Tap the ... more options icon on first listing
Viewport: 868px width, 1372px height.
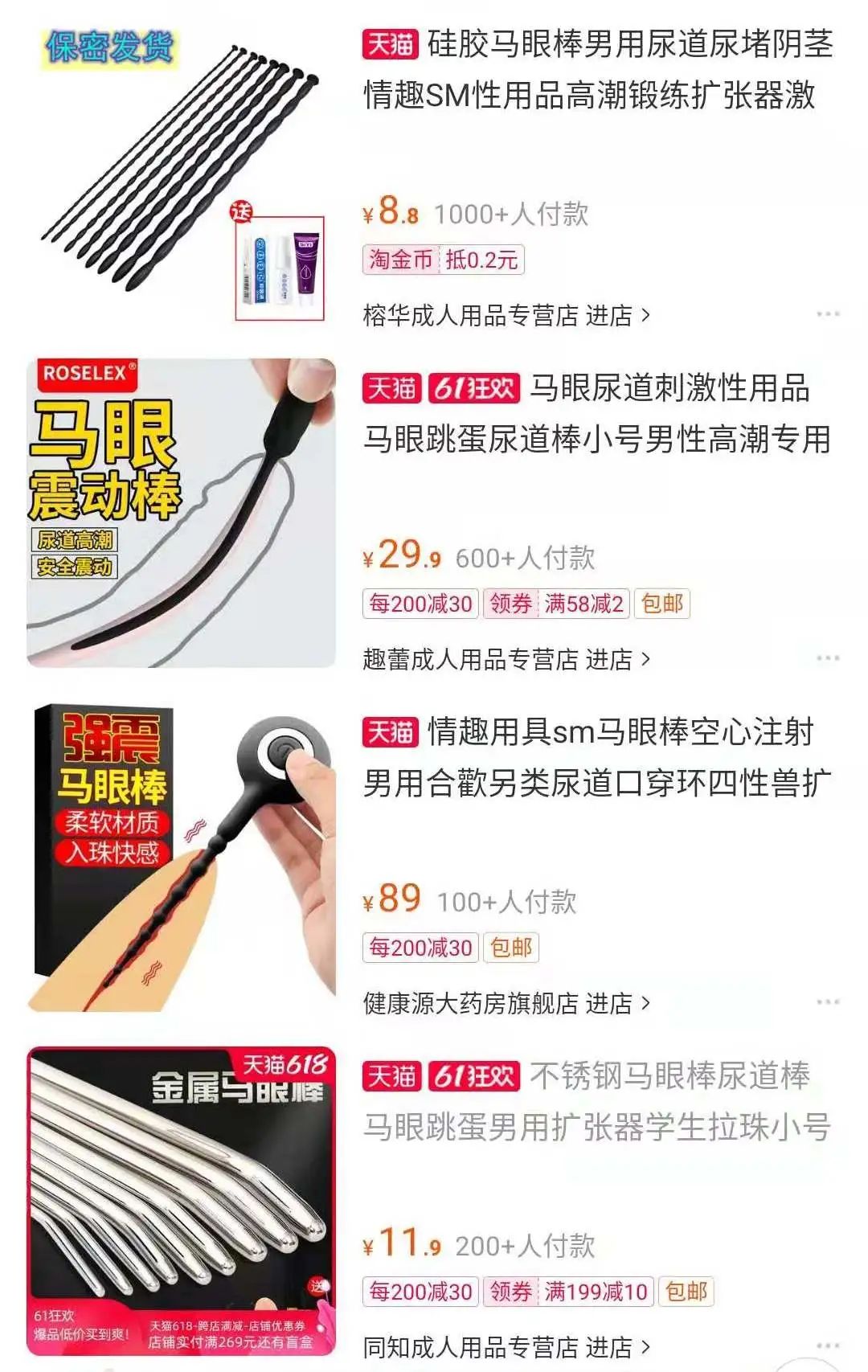(828, 313)
